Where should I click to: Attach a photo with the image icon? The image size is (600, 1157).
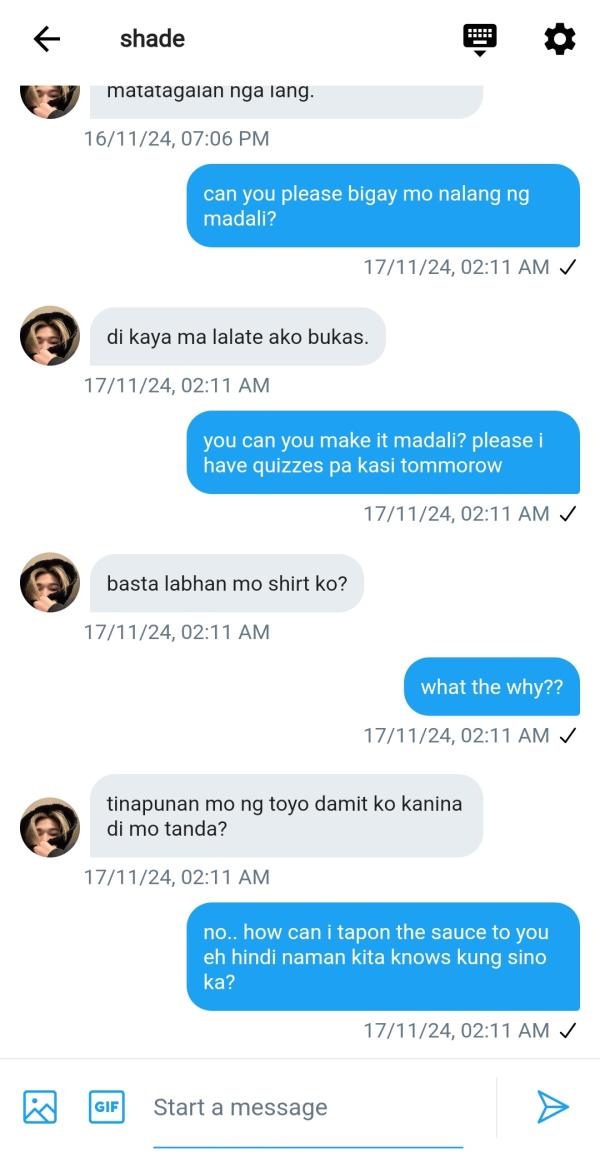40,1107
